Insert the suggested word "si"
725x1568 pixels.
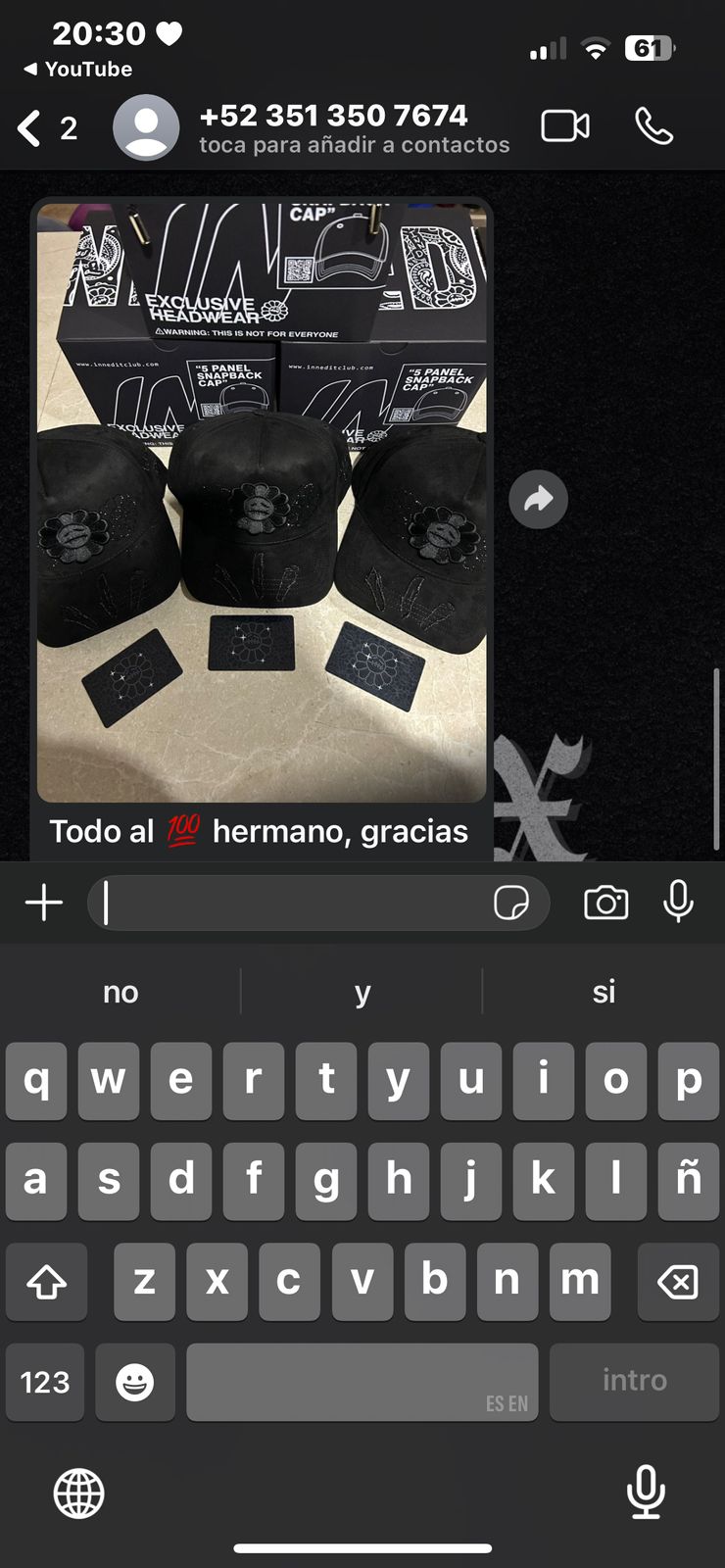click(604, 992)
